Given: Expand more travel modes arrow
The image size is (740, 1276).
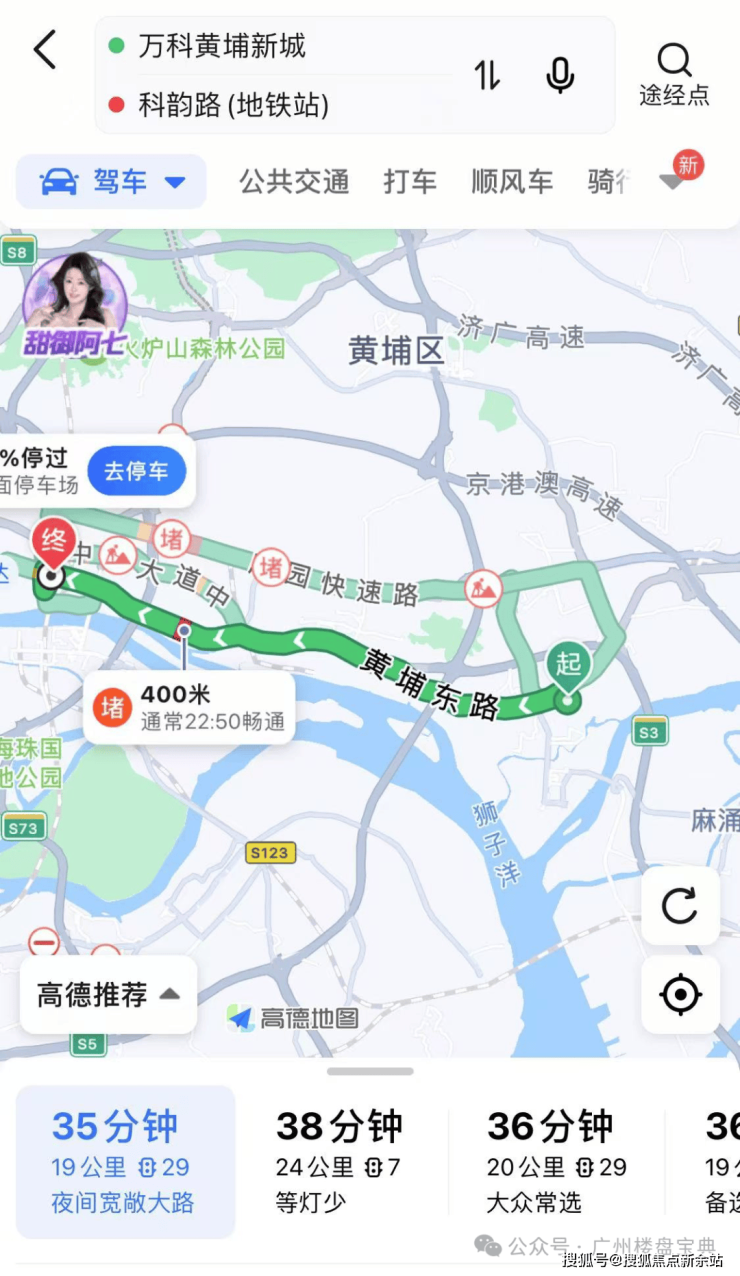Looking at the screenshot, I should point(672,182).
